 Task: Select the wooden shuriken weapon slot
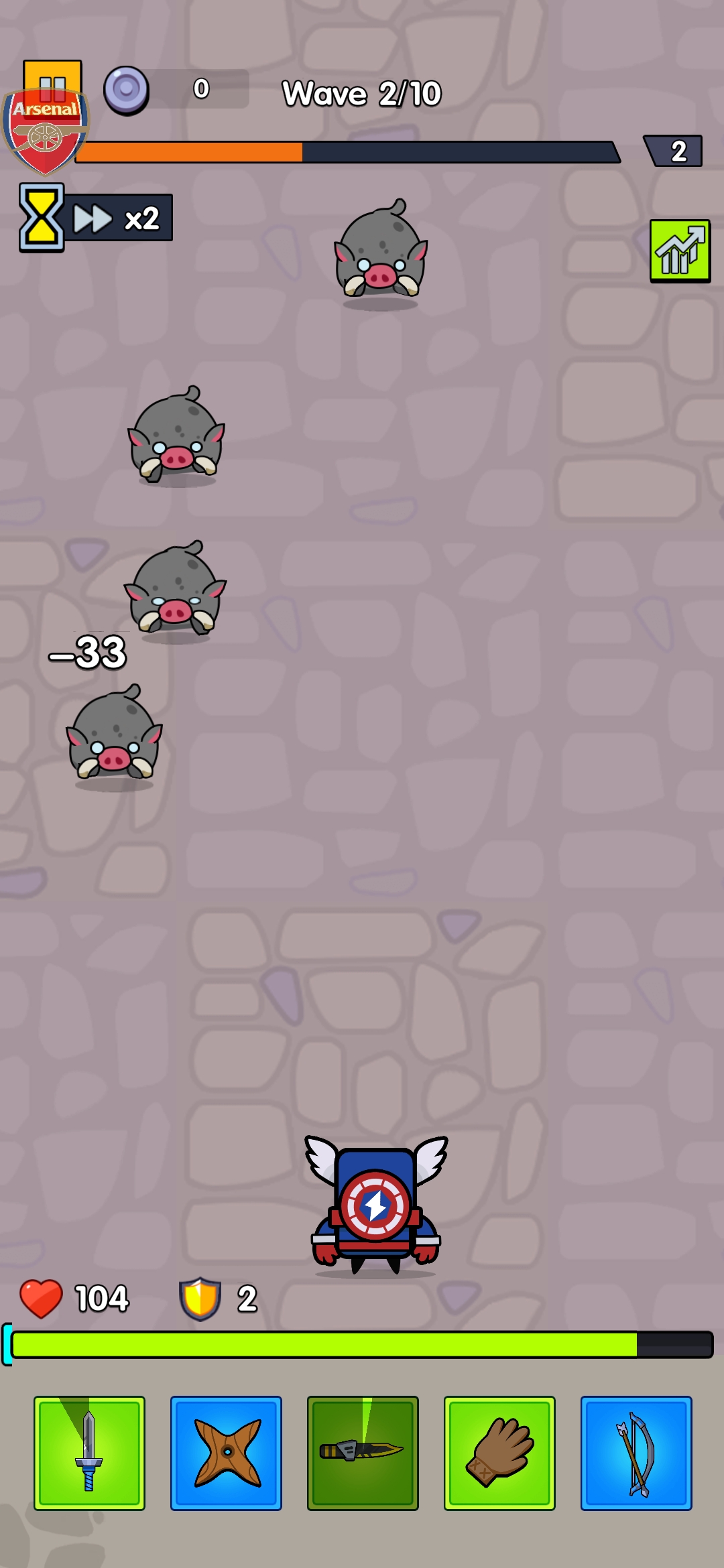[226, 1453]
